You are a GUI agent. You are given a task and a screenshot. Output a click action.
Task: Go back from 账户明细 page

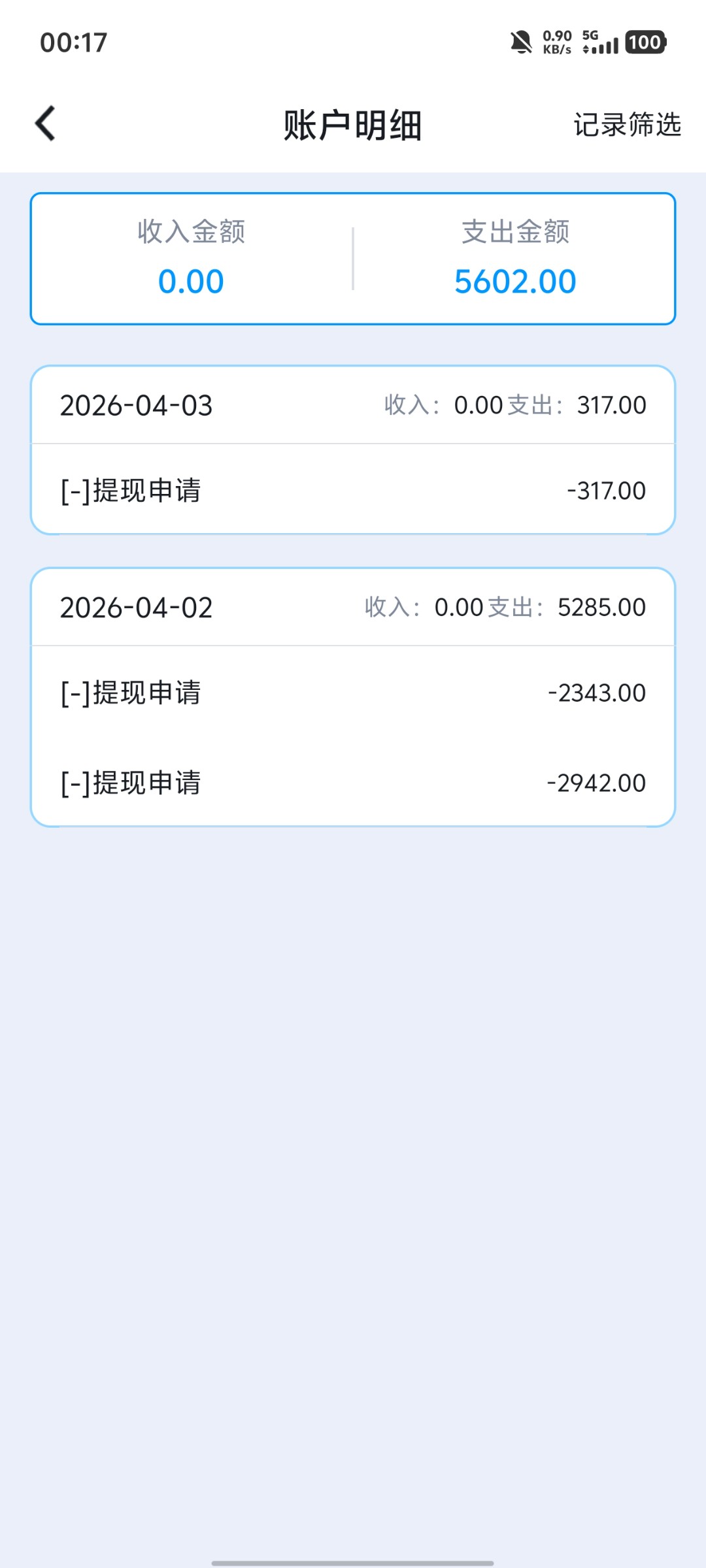click(x=46, y=124)
